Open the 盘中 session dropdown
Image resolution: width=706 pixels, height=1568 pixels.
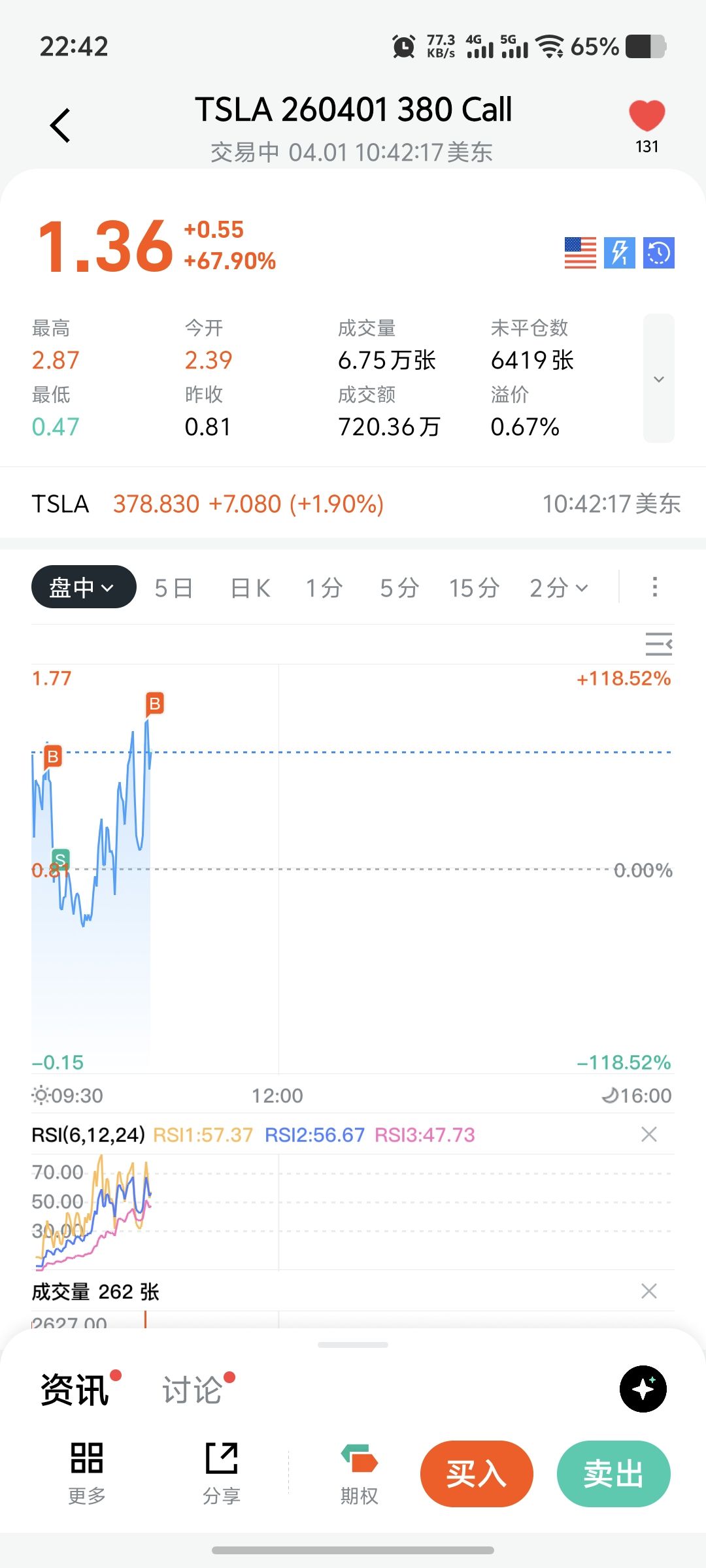(83, 587)
